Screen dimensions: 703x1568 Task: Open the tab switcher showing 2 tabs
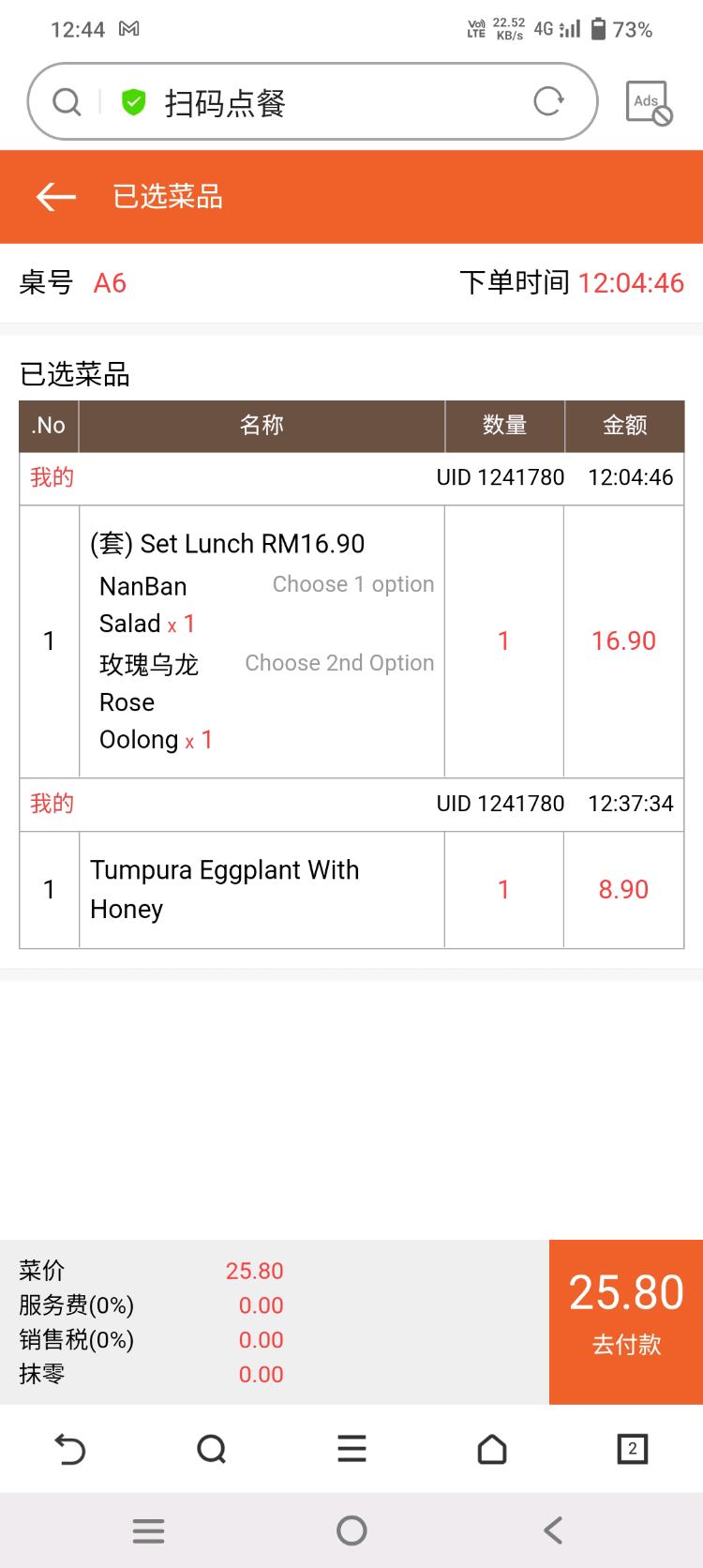pos(632,1449)
